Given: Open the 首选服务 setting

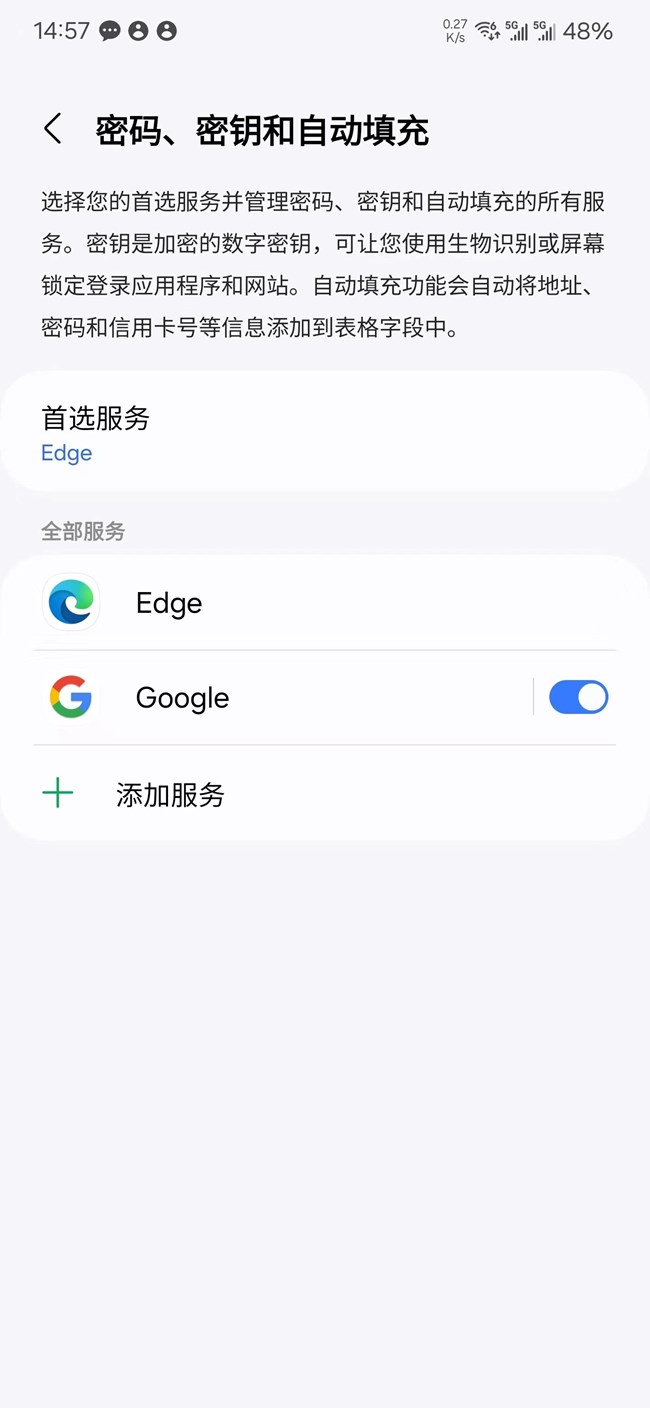Looking at the screenshot, I should pyautogui.click(x=324, y=433).
